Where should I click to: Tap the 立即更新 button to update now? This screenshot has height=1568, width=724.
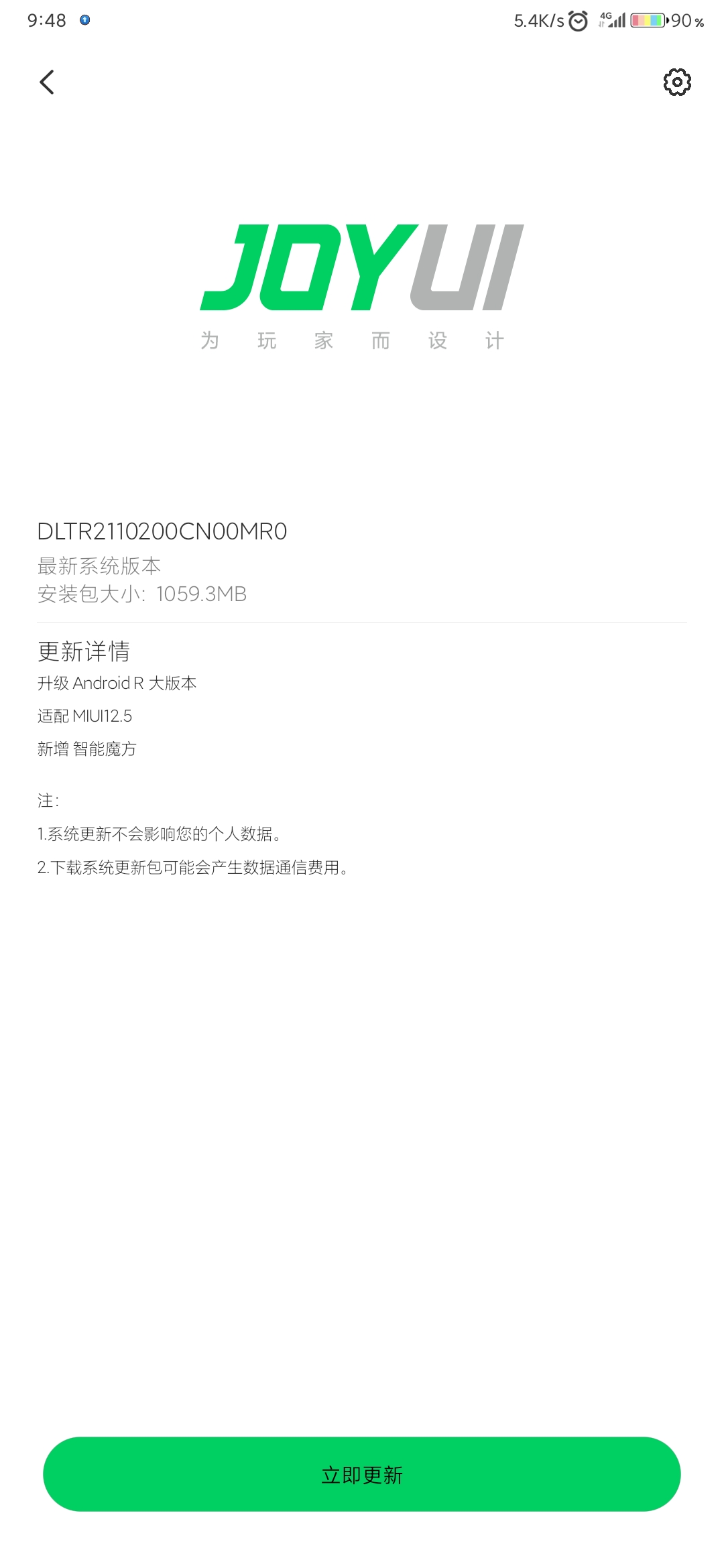362,1474
